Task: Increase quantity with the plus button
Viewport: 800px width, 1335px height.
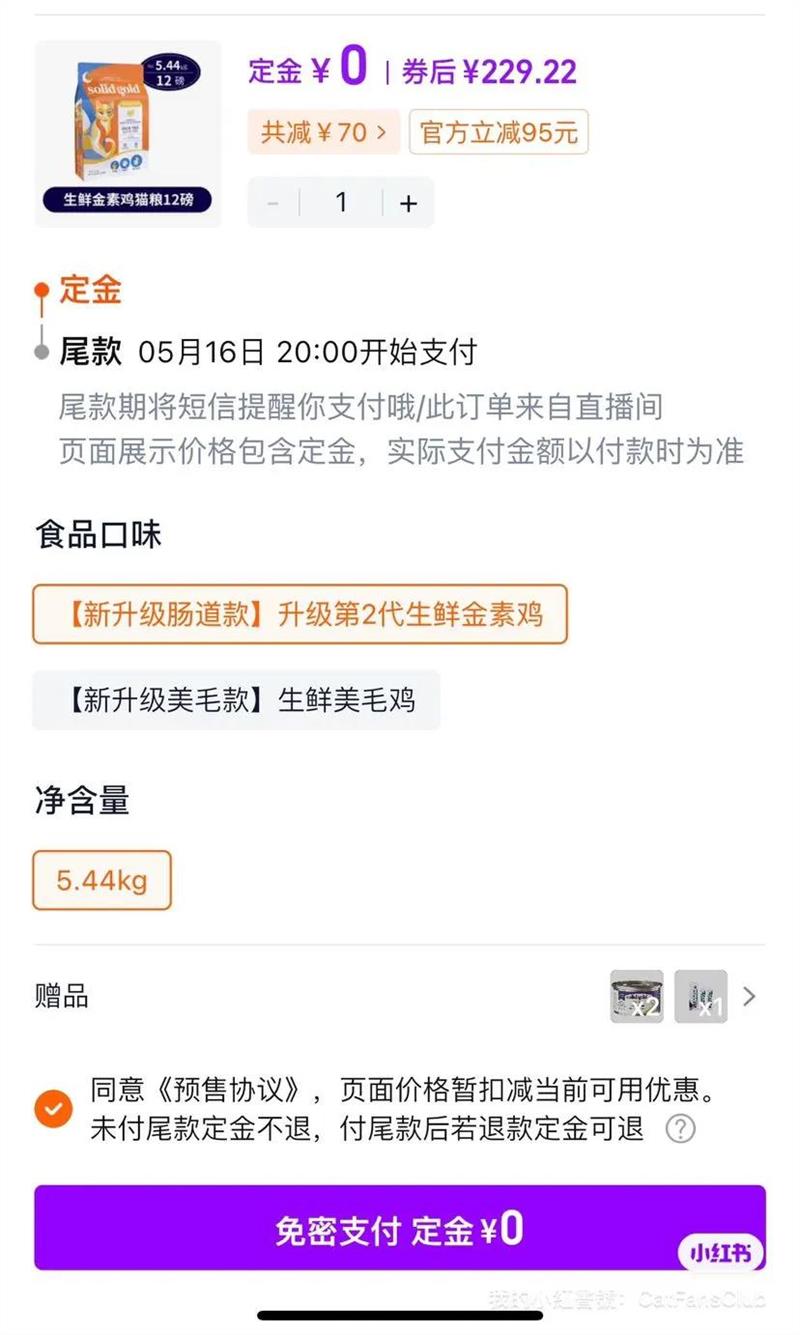Action: click(408, 203)
